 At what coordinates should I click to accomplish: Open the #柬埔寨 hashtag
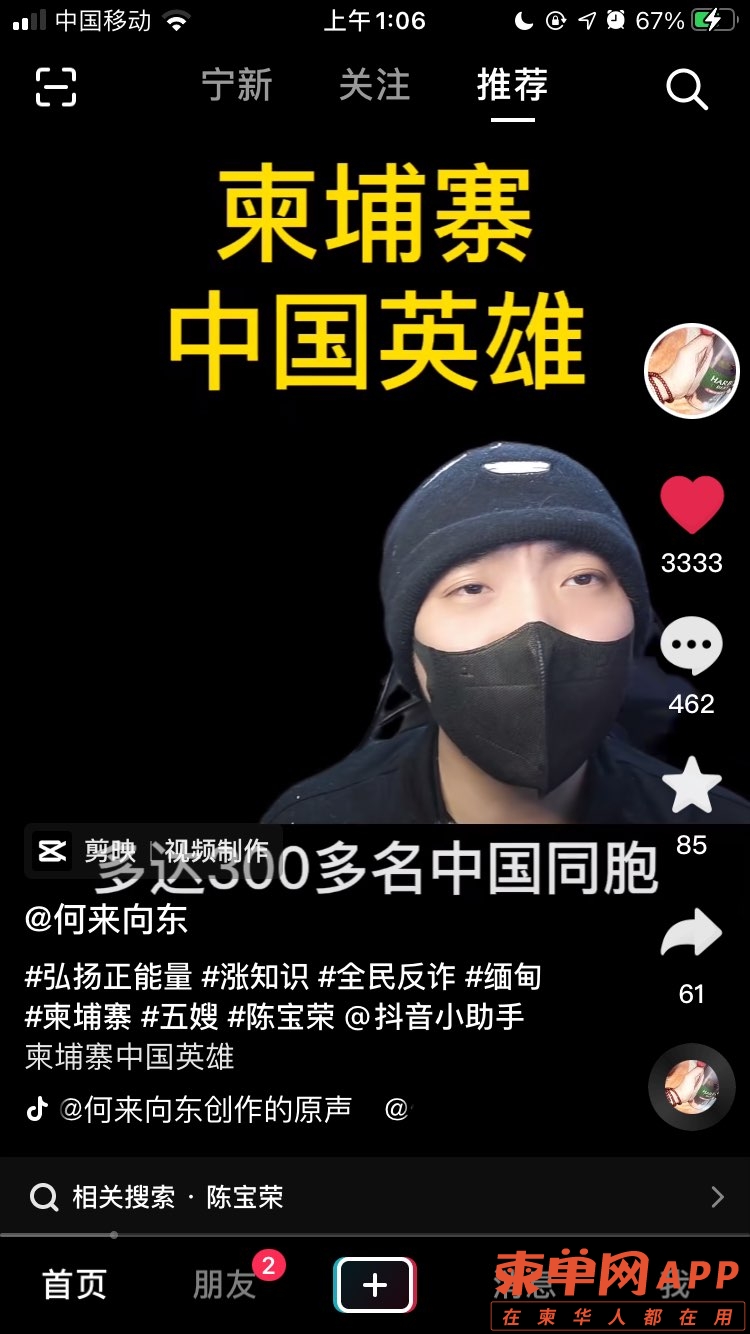78,1017
